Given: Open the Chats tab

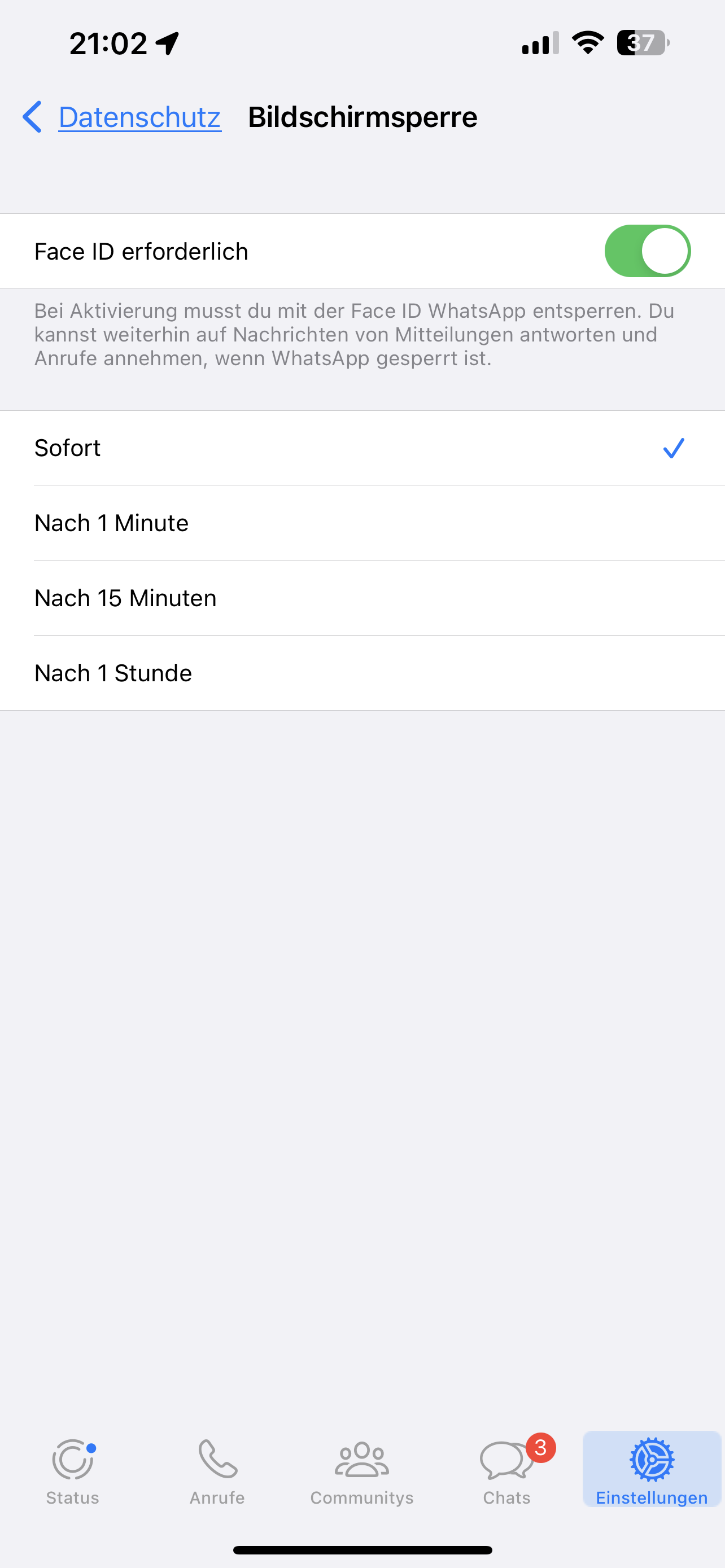Looking at the screenshot, I should point(507,1470).
